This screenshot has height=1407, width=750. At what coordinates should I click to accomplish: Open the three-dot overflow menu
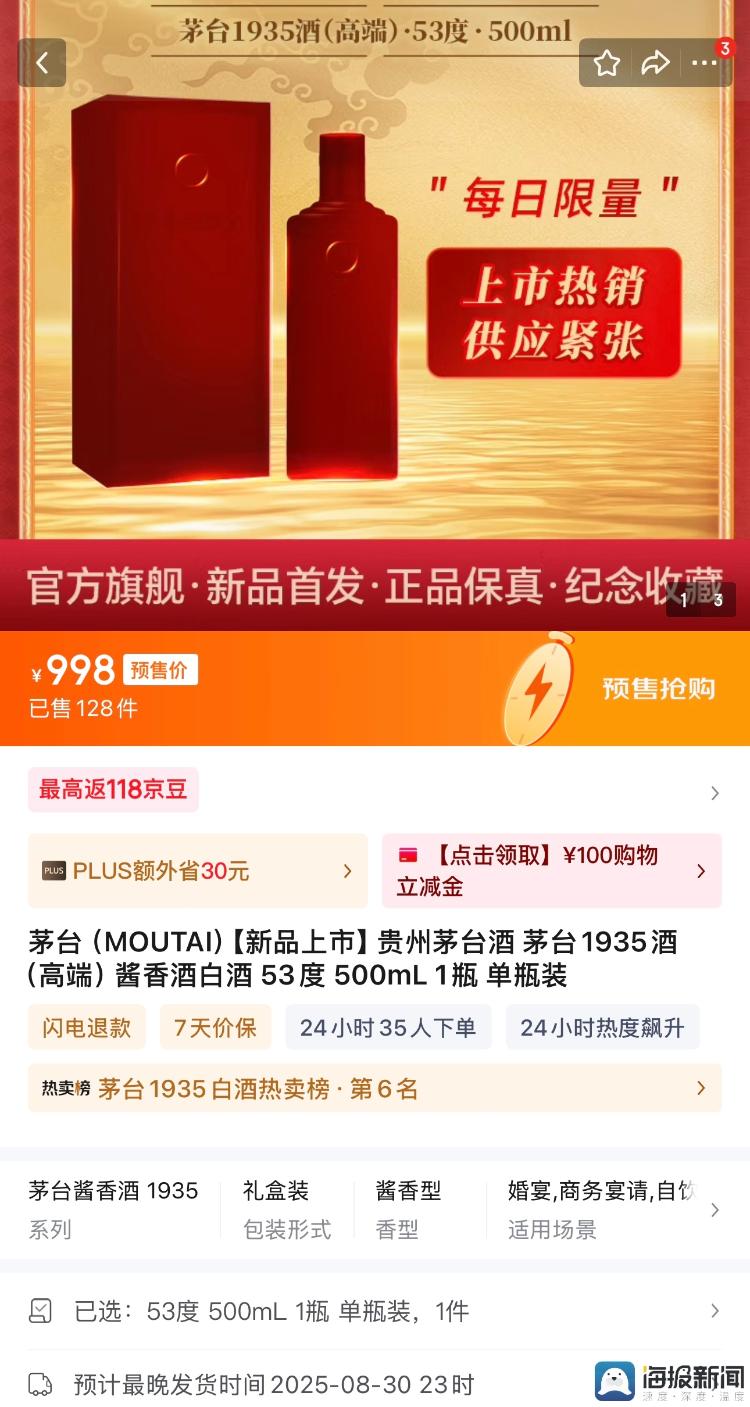[705, 63]
